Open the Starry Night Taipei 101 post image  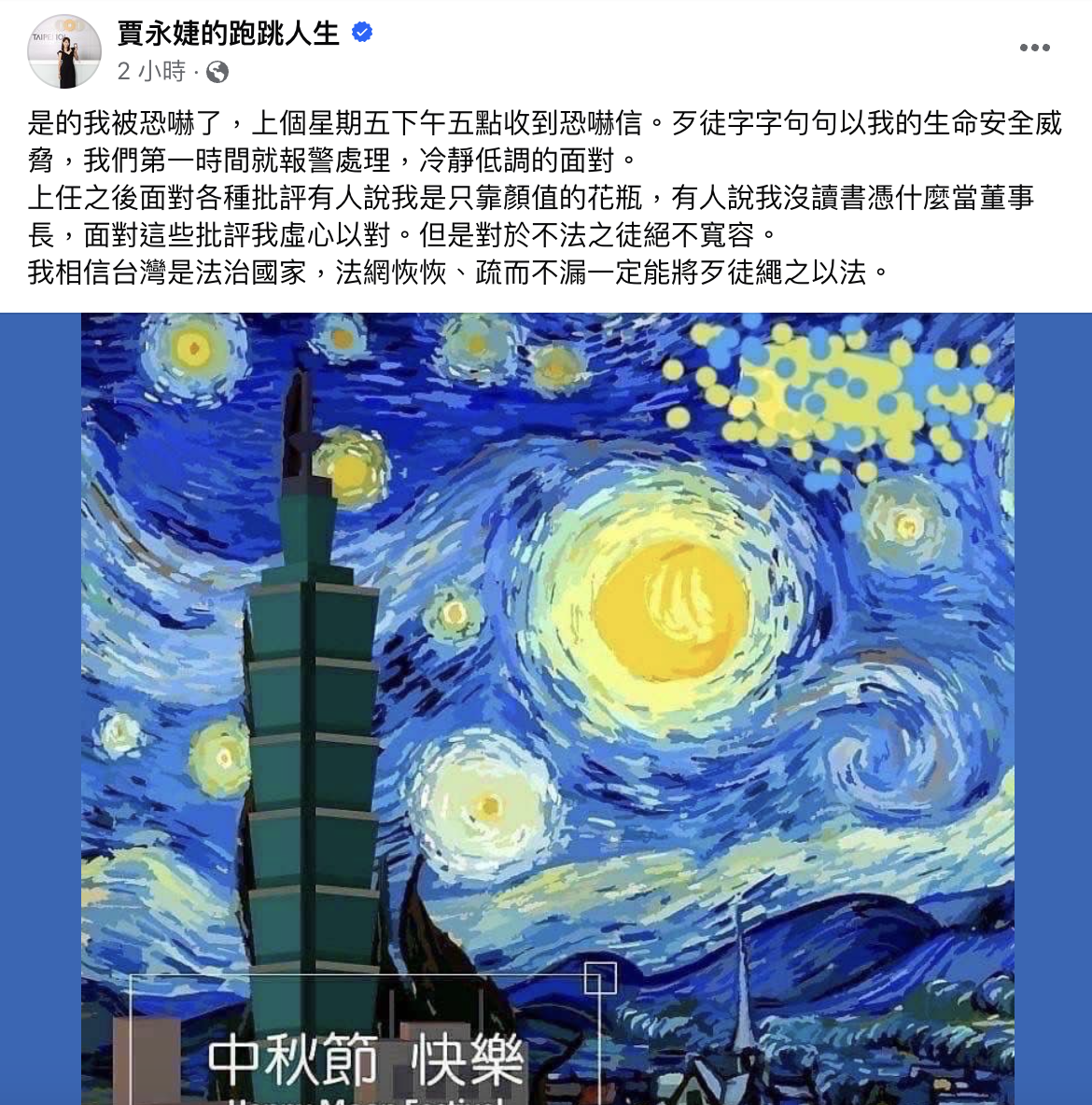coord(547,709)
